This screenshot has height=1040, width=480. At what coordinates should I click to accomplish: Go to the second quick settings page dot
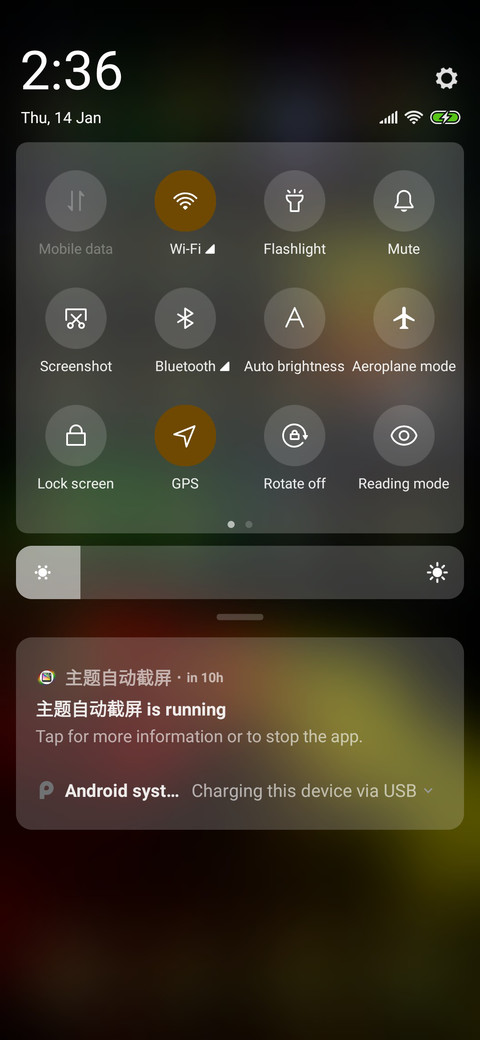tap(249, 524)
